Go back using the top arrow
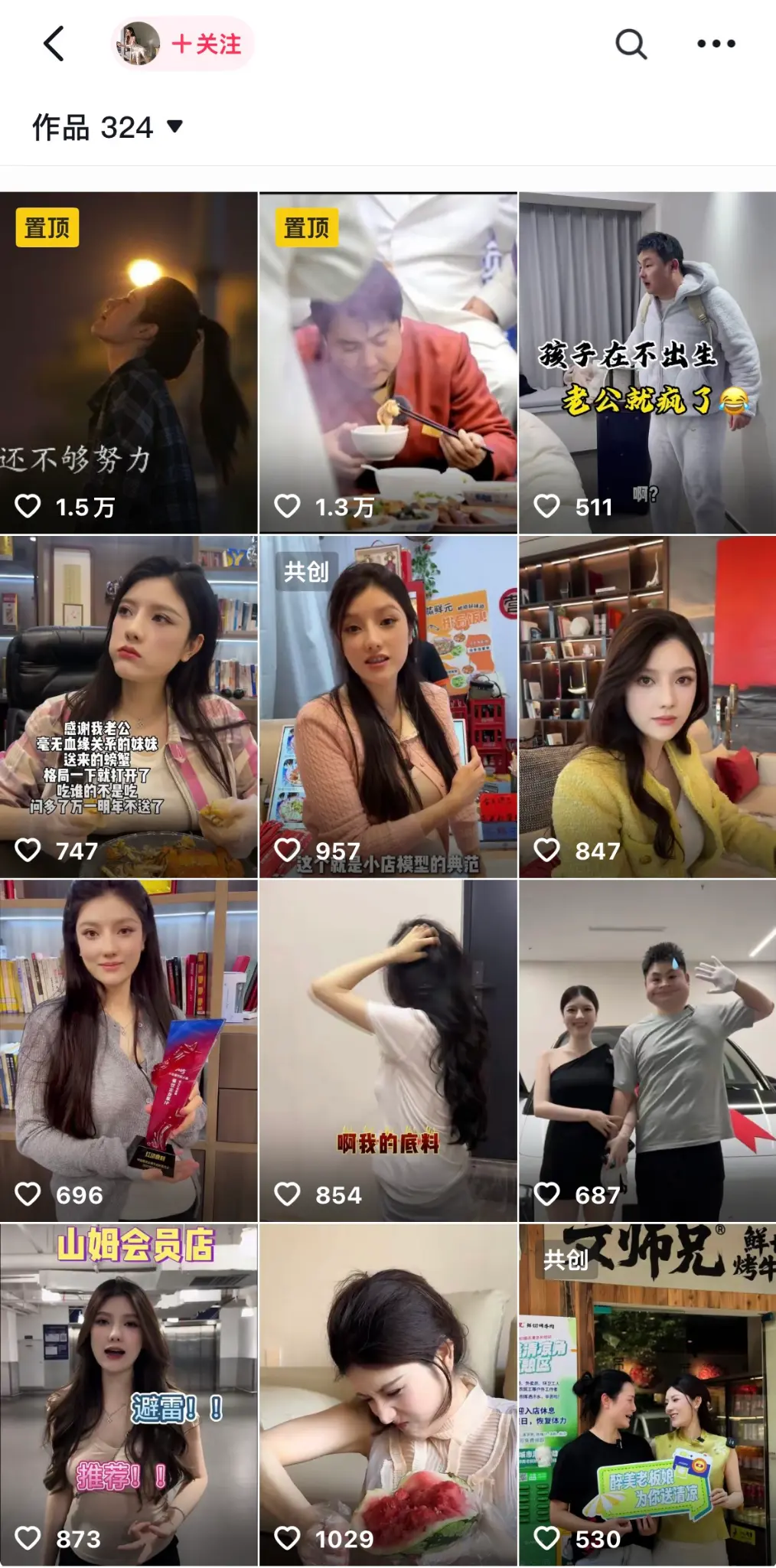This screenshot has height=1568, width=776. click(54, 44)
